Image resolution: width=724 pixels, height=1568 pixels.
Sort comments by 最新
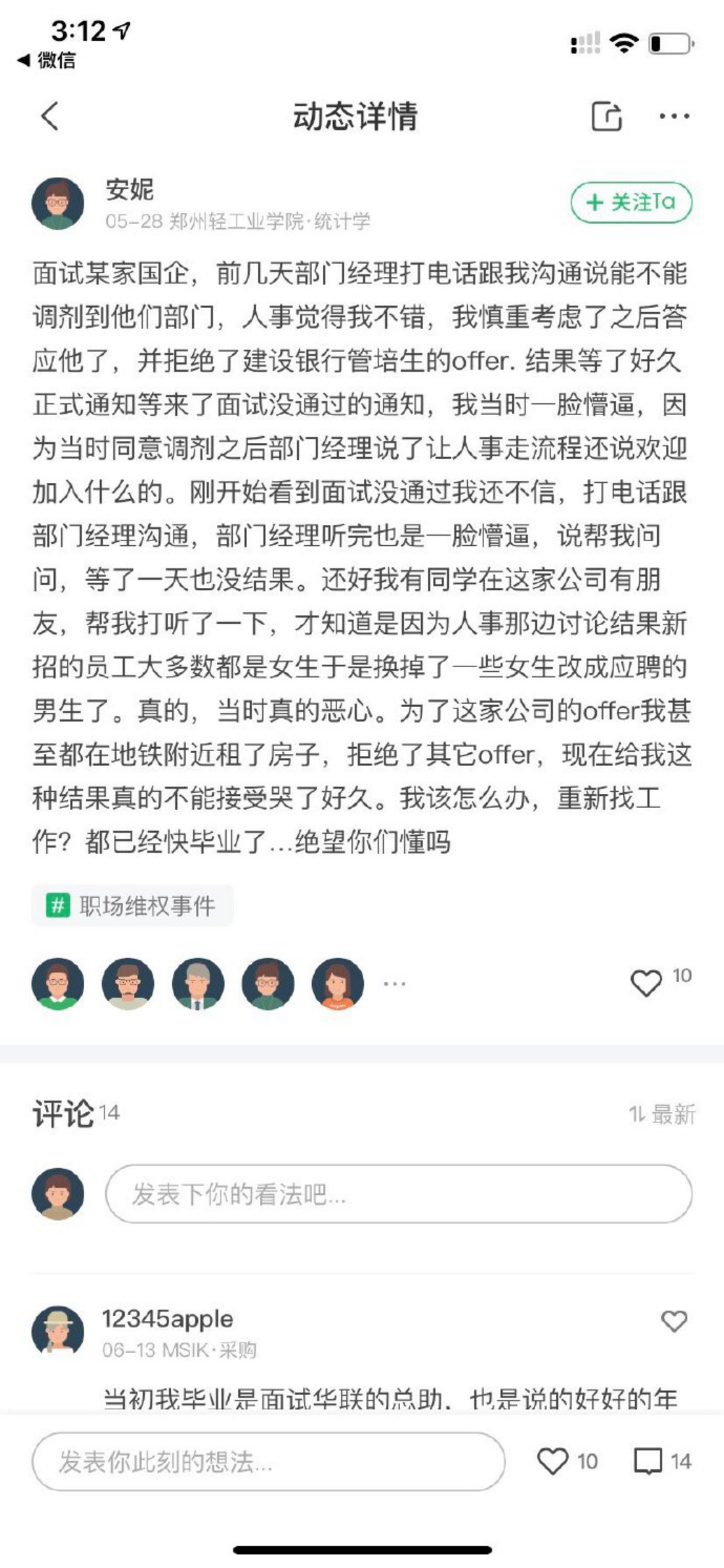click(662, 1114)
